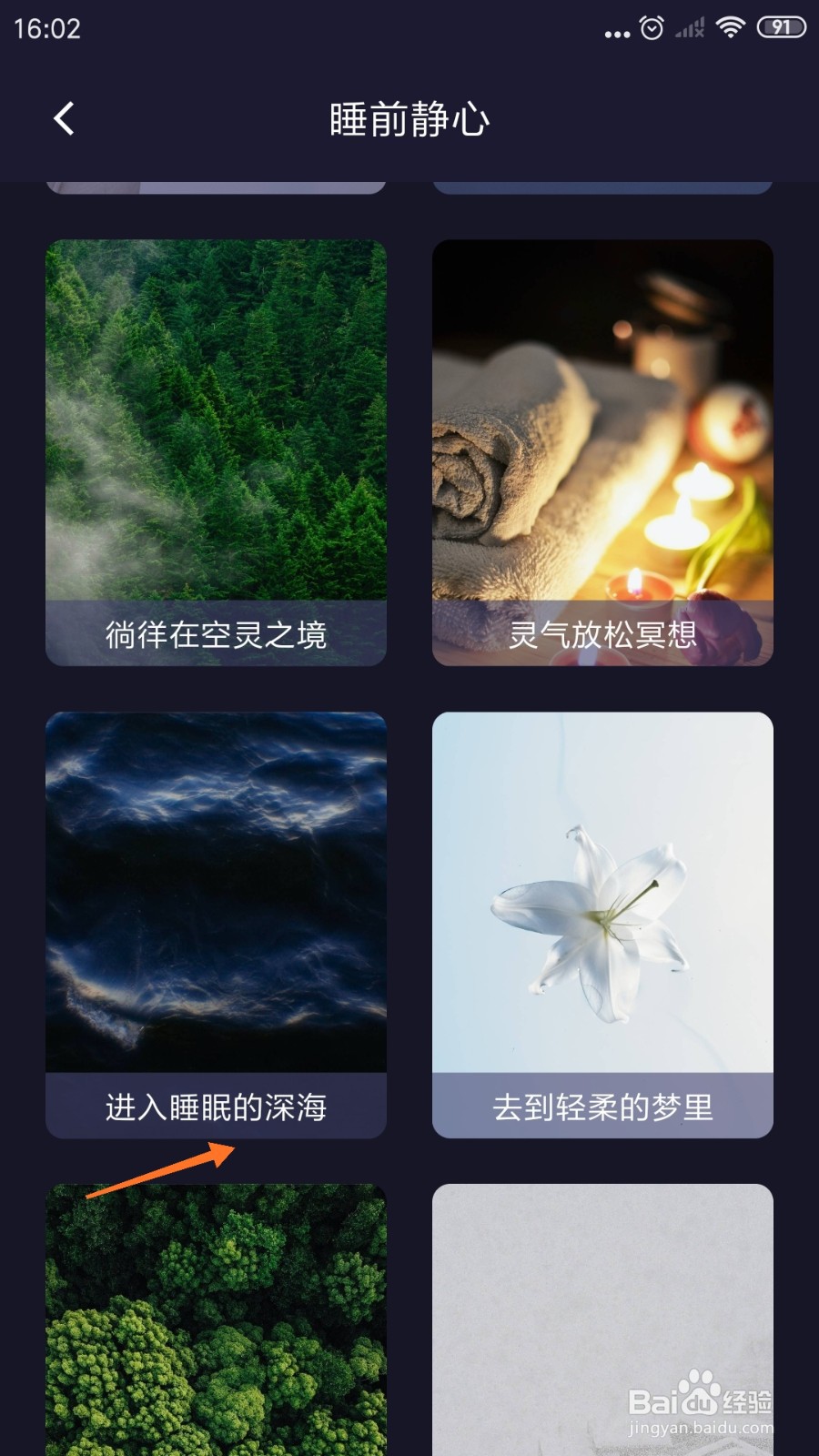Open the 徜徉在空灵之境 card
Screen dimensions: 819x1456
(x=216, y=452)
